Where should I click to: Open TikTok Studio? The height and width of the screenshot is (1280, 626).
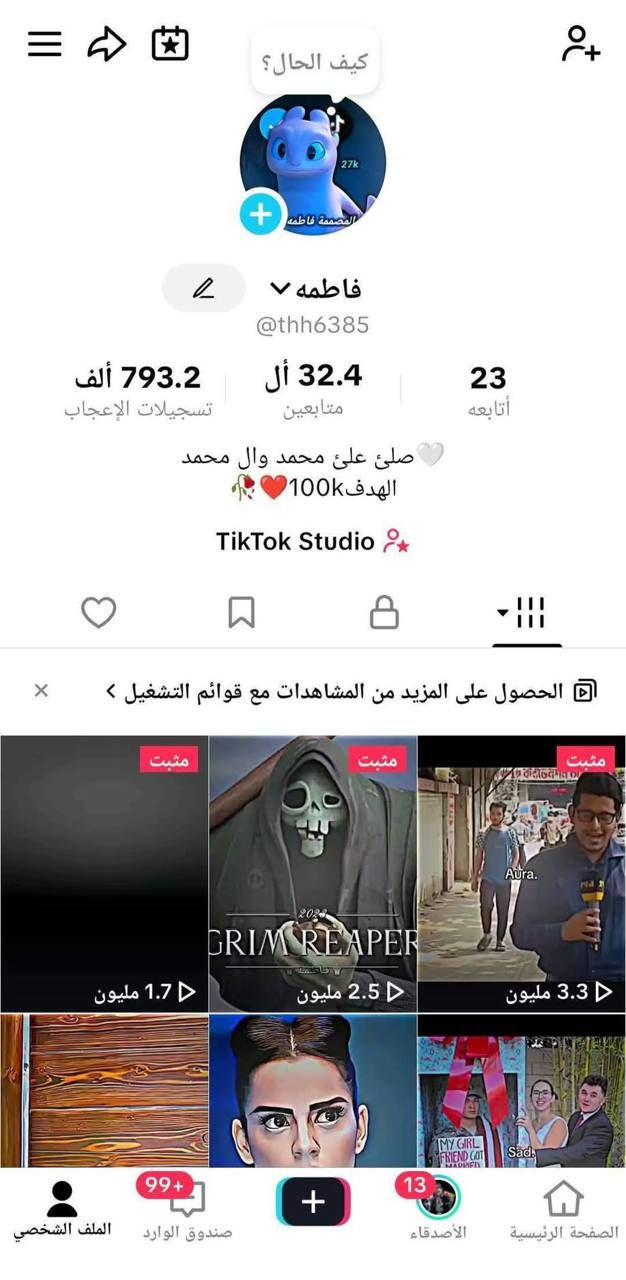pyautogui.click(x=313, y=541)
